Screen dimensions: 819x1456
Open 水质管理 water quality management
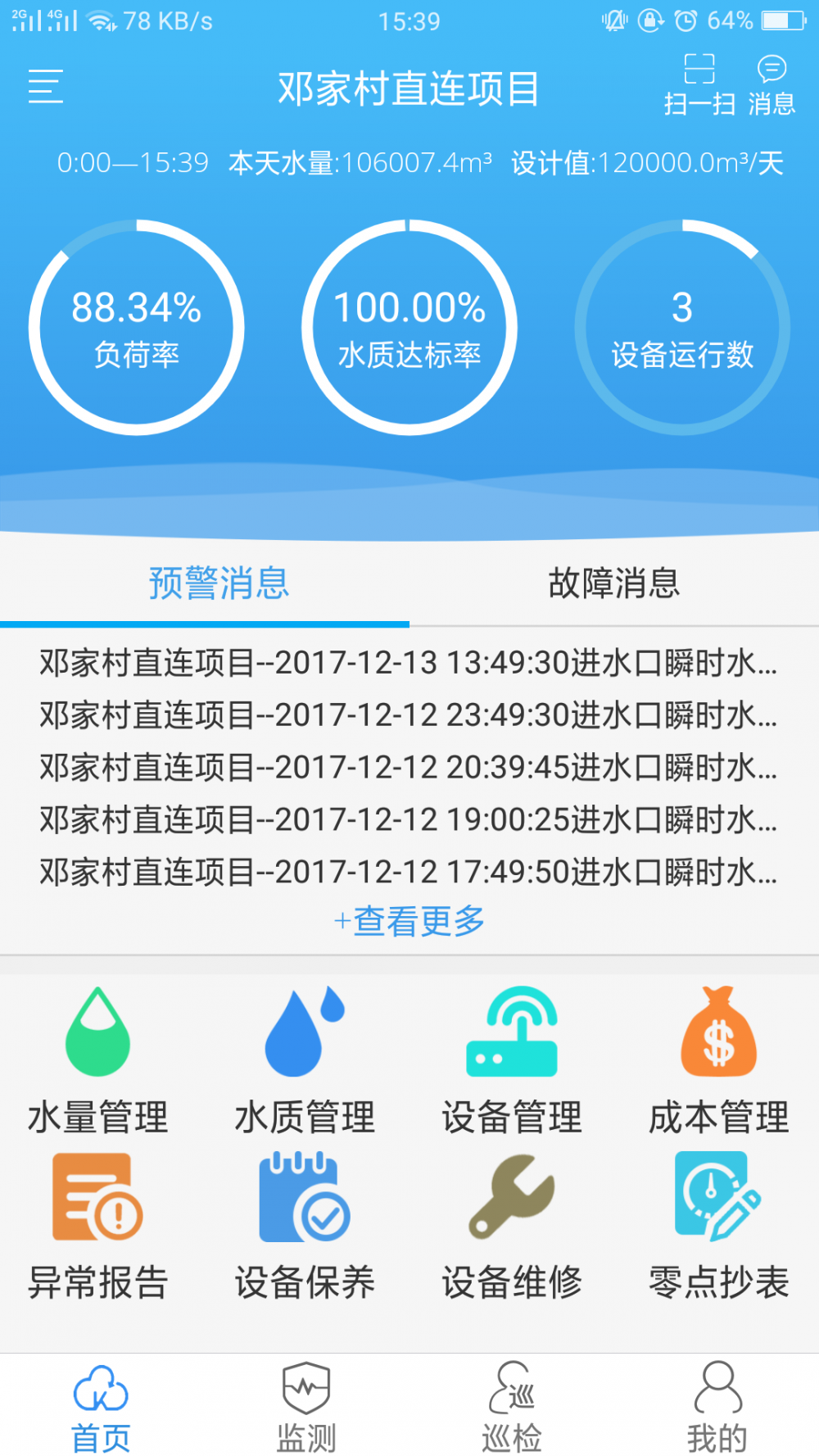point(305,1061)
